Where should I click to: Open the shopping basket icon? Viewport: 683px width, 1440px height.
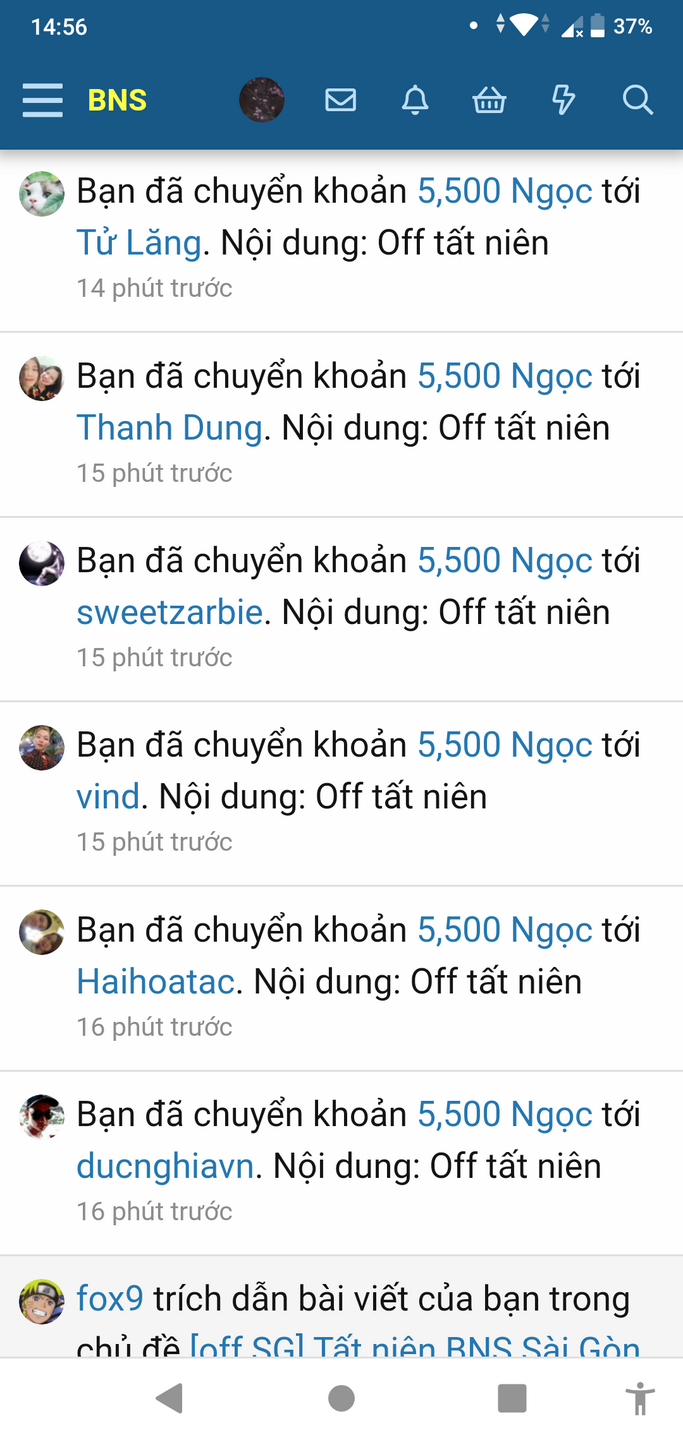click(489, 100)
